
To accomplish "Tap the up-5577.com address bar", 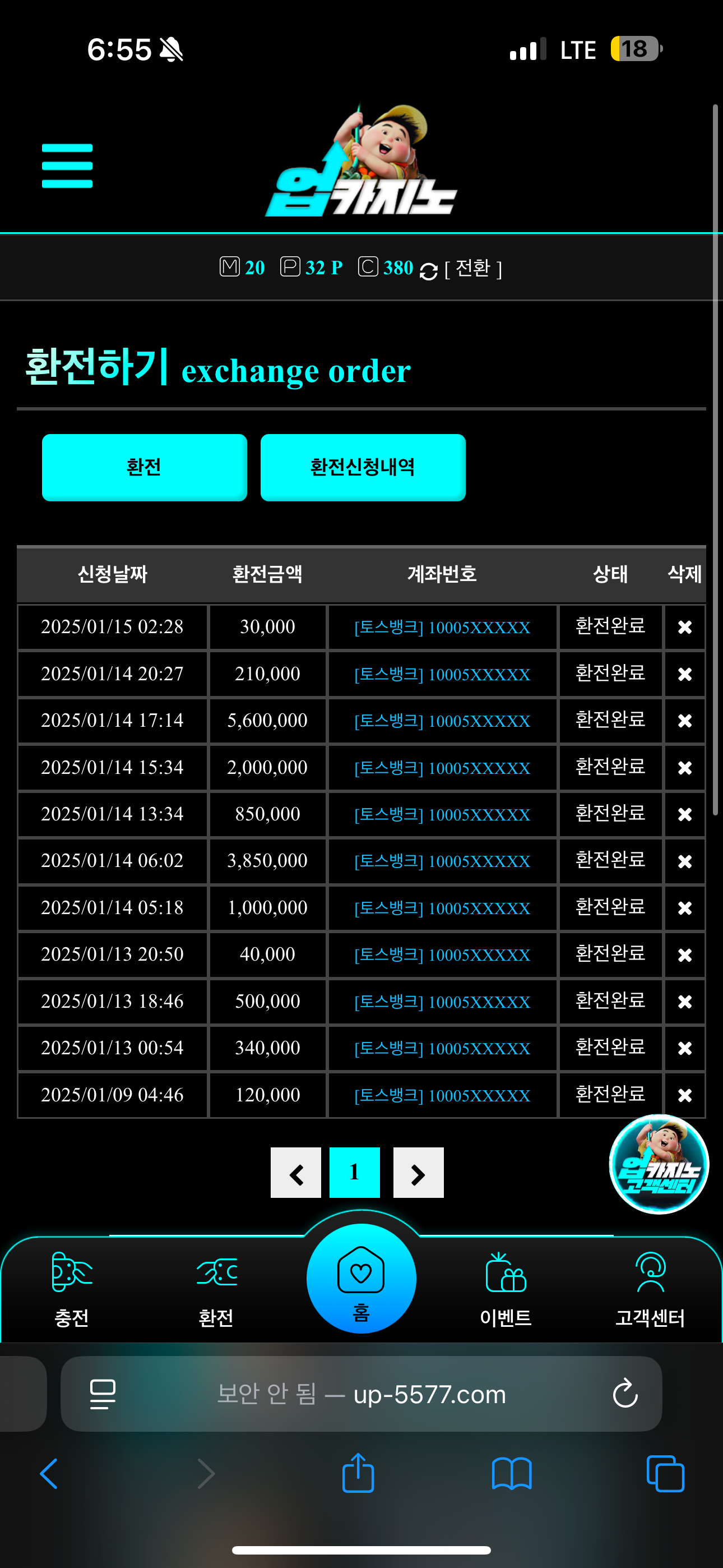I will (x=361, y=1394).
